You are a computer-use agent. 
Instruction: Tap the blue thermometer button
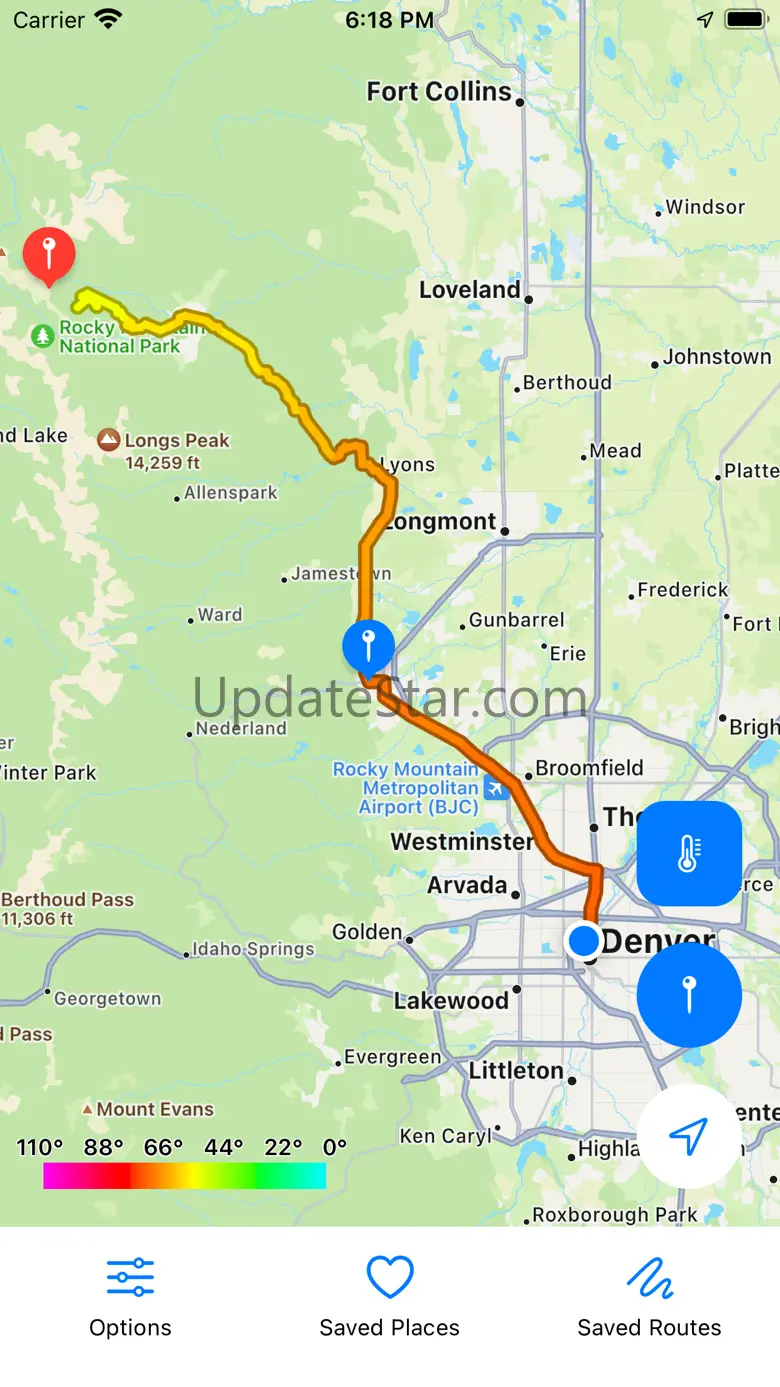(x=689, y=853)
